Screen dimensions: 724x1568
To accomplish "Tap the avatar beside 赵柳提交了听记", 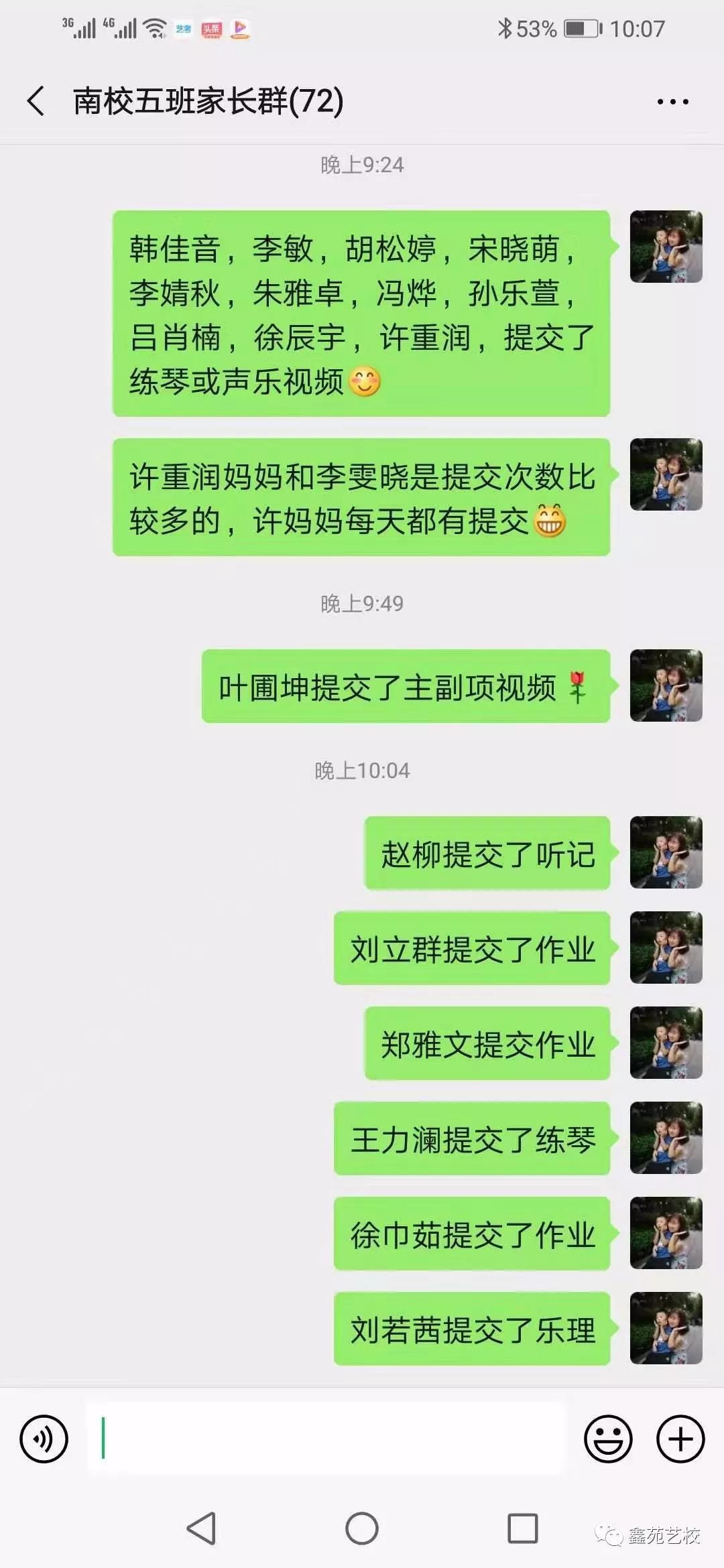I will click(x=666, y=852).
